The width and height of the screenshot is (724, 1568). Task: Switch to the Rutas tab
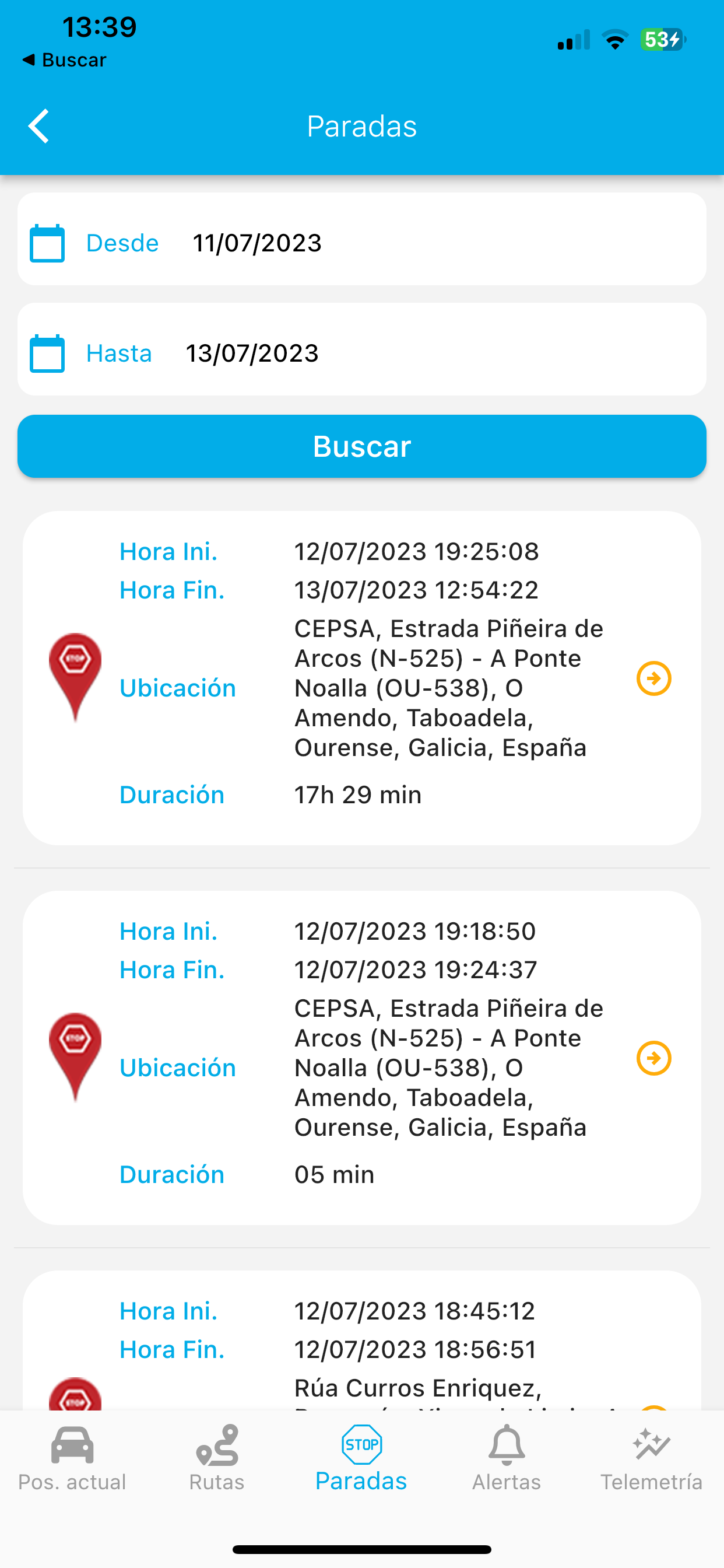217,1458
